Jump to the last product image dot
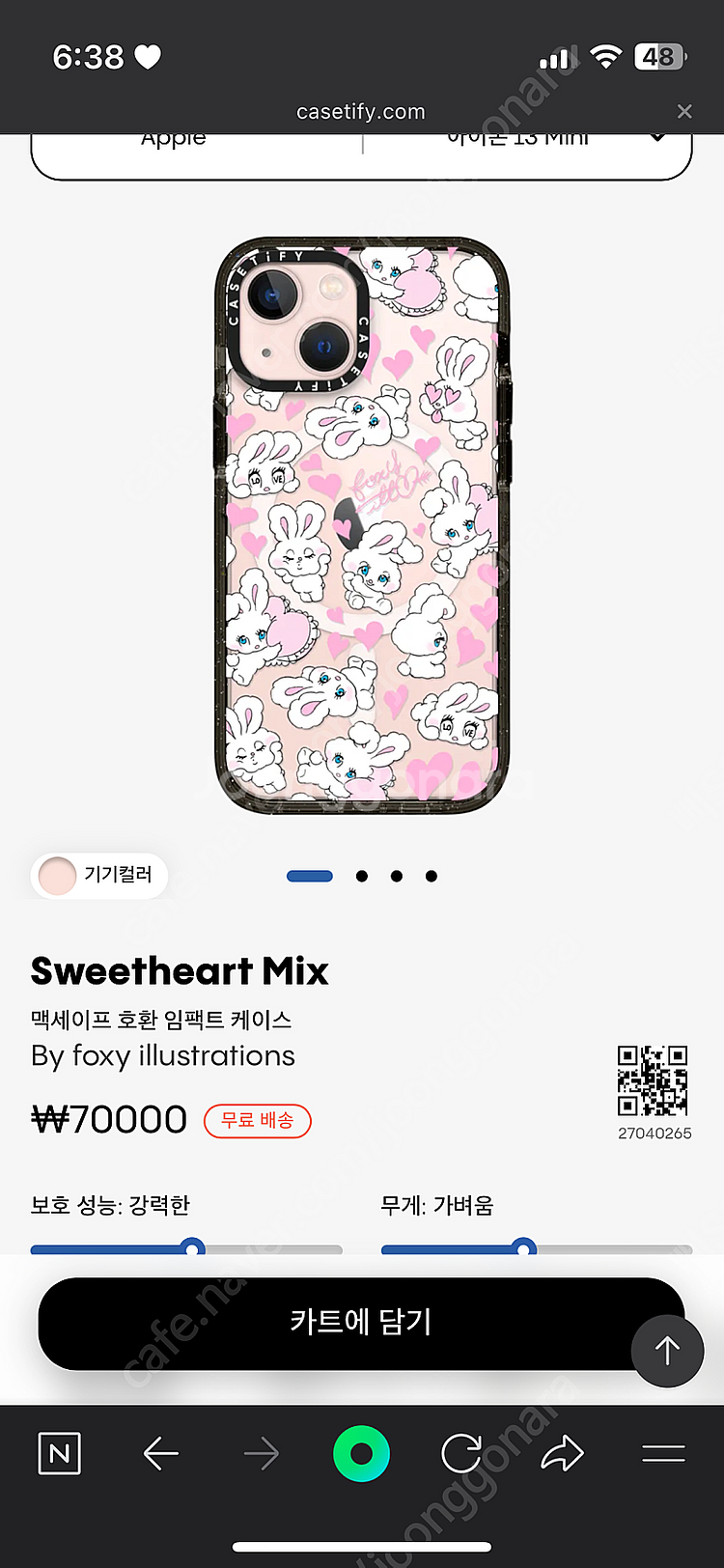The width and height of the screenshot is (724, 1568). 432,876
